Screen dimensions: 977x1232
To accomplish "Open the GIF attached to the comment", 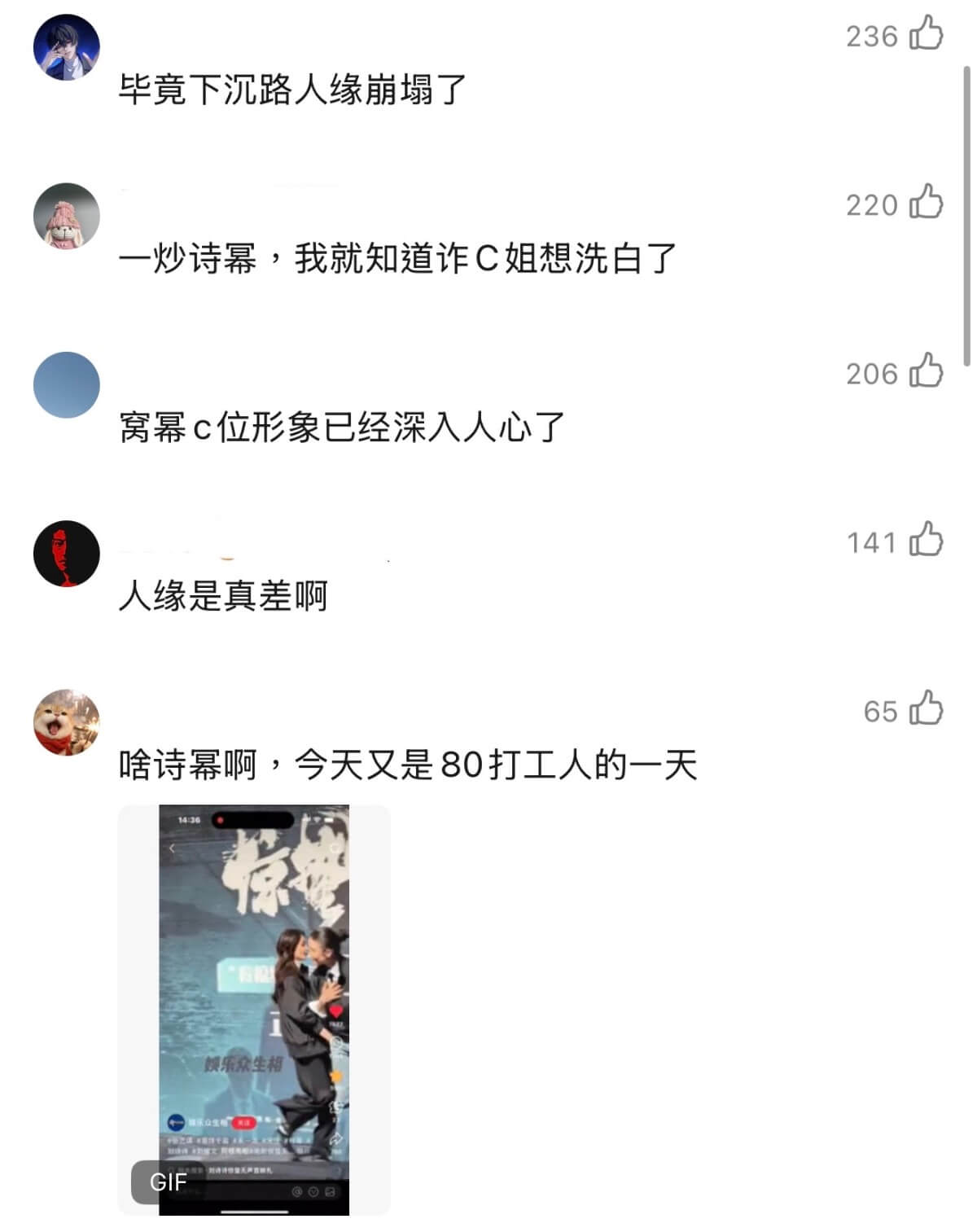I will coord(254,1010).
